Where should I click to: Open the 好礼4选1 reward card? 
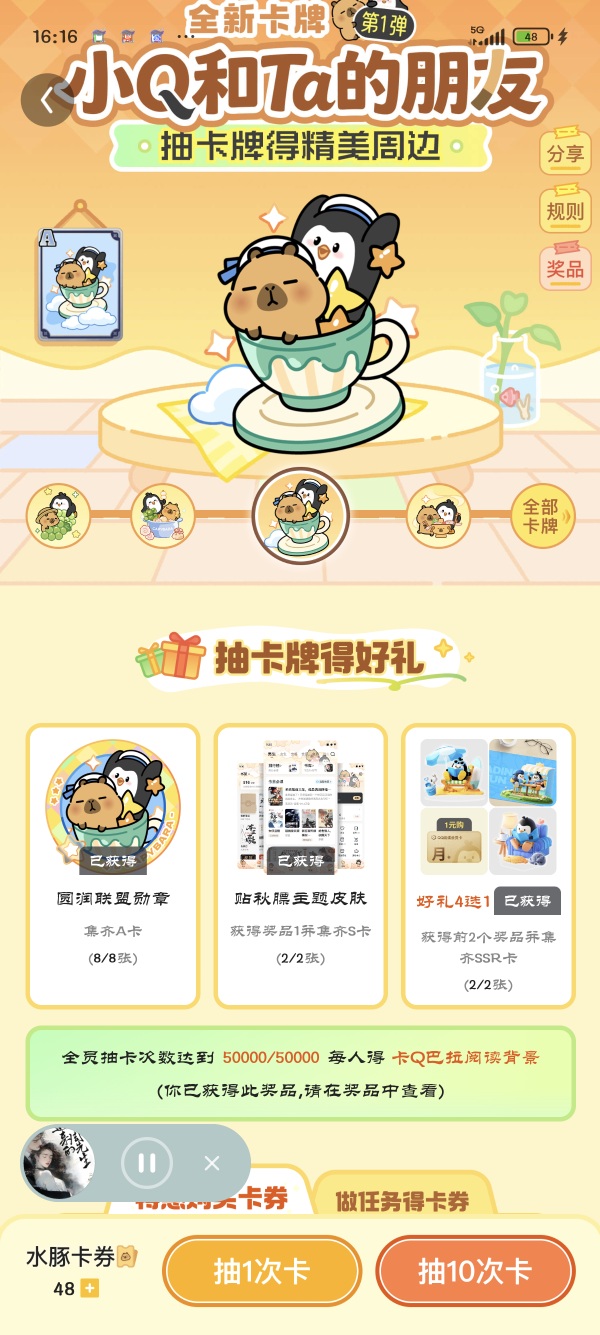click(488, 865)
